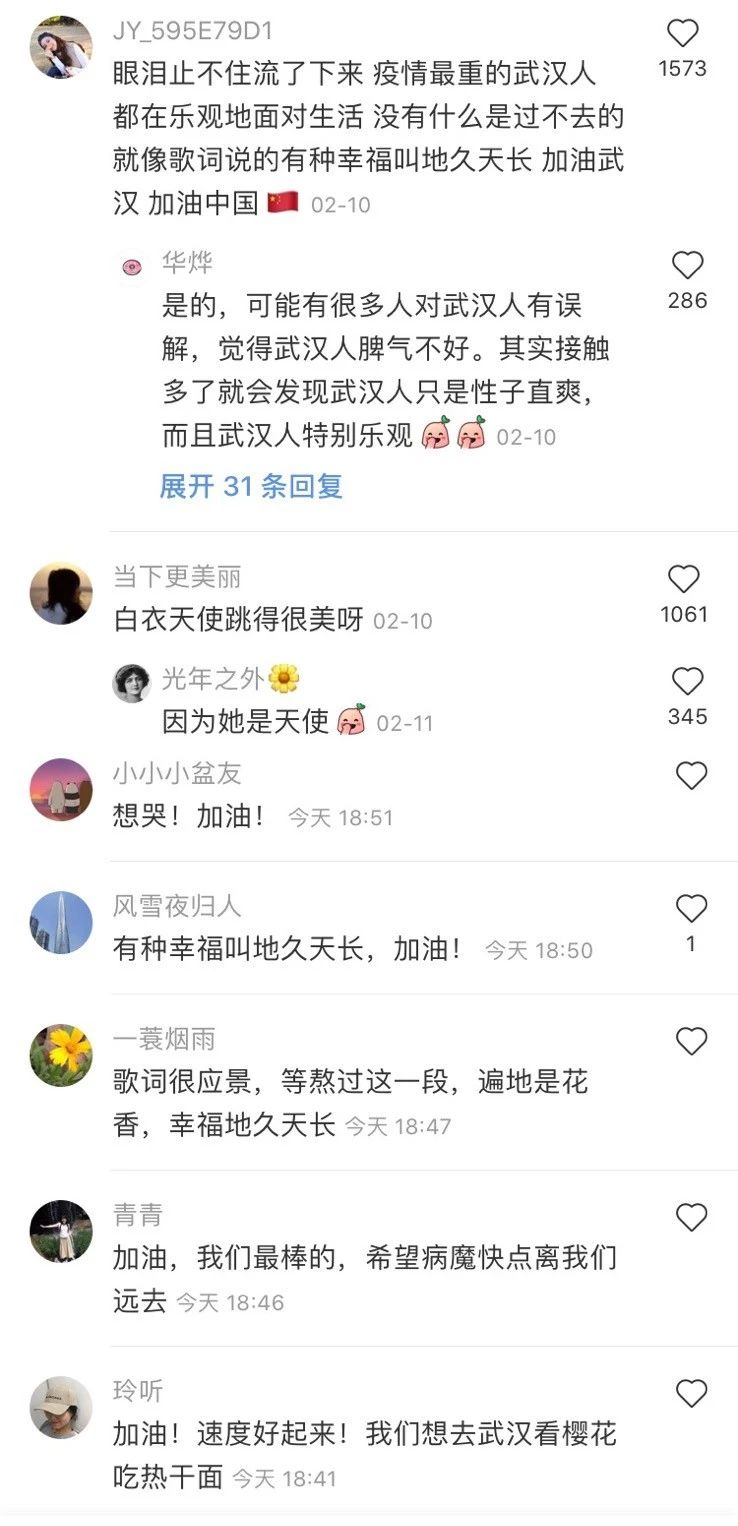Viewport: 738px width, 1526px height.
Task: Like 华烨's reply about 武汉人
Action: point(687,266)
